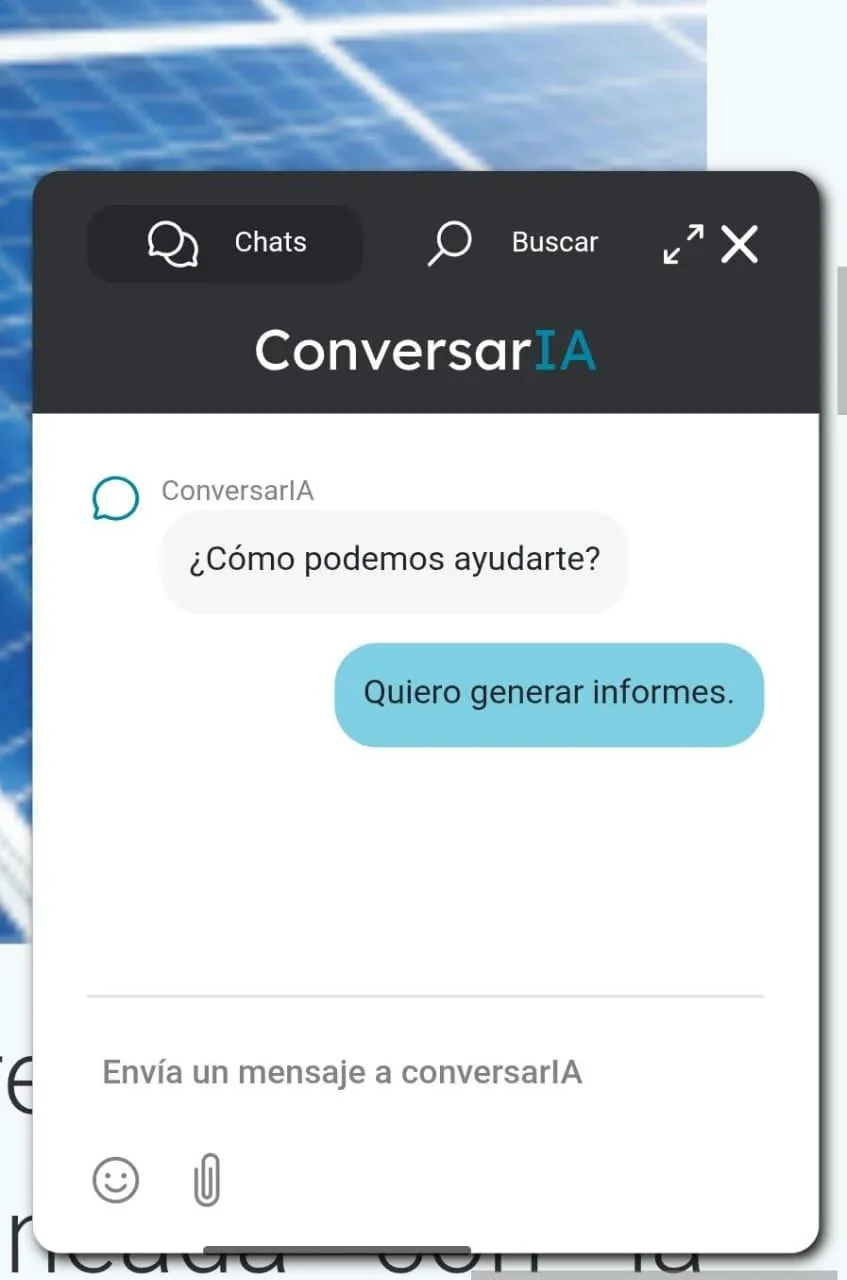847x1280 pixels.
Task: Attach a file with the paperclip
Action: tap(206, 1181)
